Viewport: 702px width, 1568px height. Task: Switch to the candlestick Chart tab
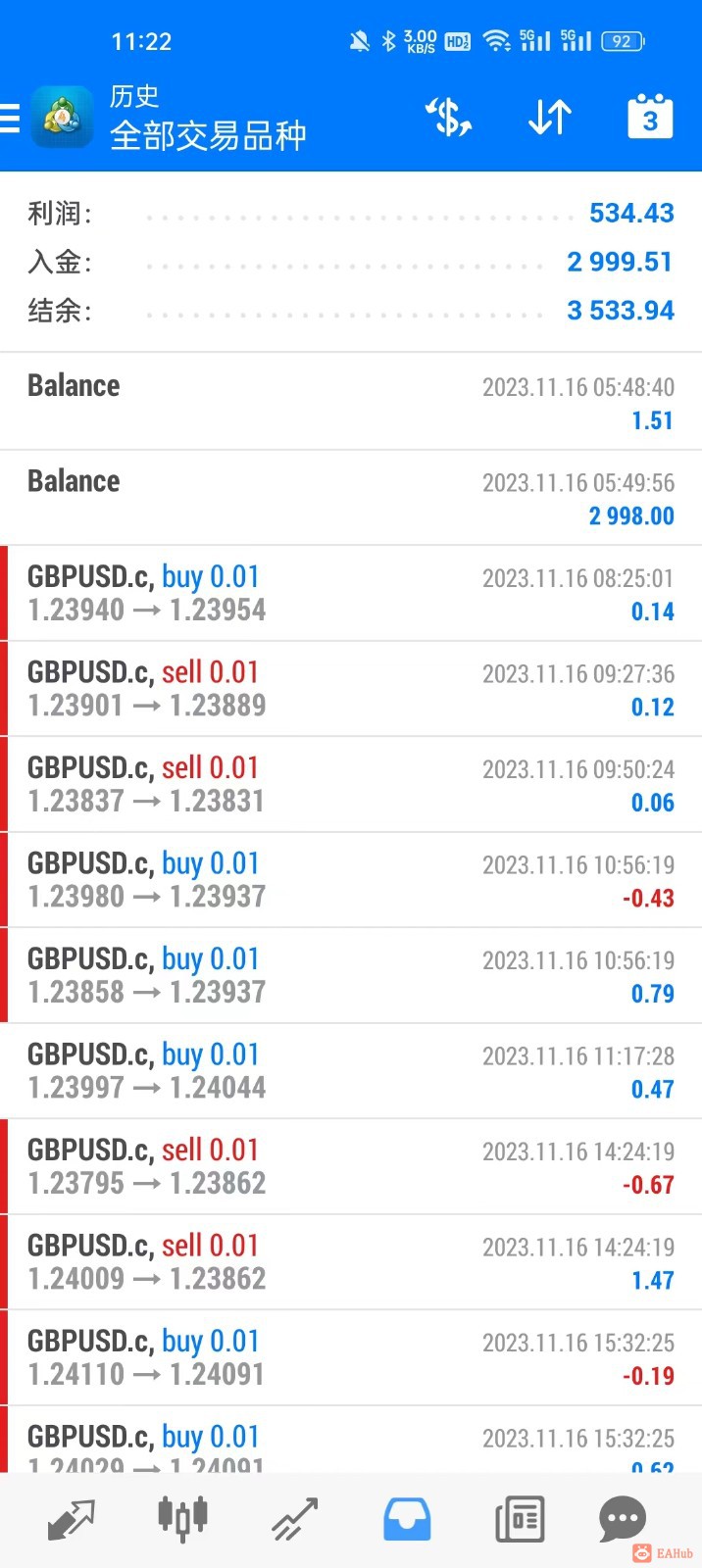pyautogui.click(x=182, y=1519)
